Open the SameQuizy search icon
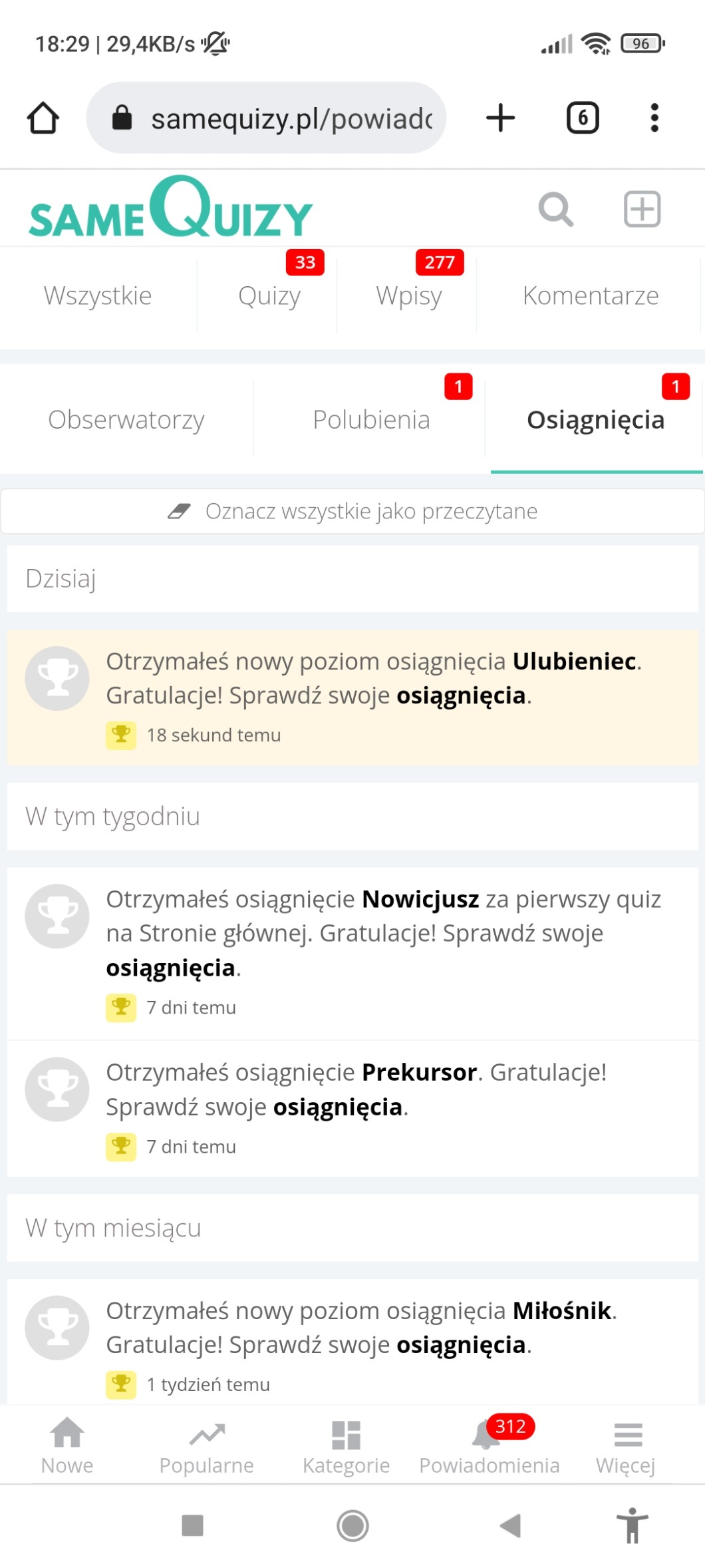This screenshot has width=705, height=1568. (555, 210)
